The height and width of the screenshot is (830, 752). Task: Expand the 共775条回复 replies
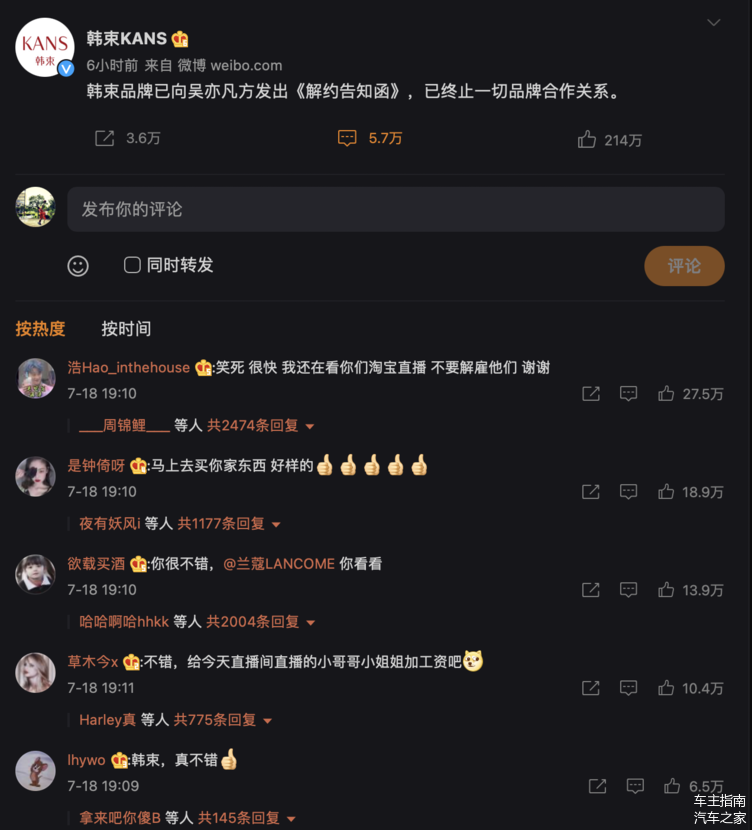pyautogui.click(x=223, y=719)
